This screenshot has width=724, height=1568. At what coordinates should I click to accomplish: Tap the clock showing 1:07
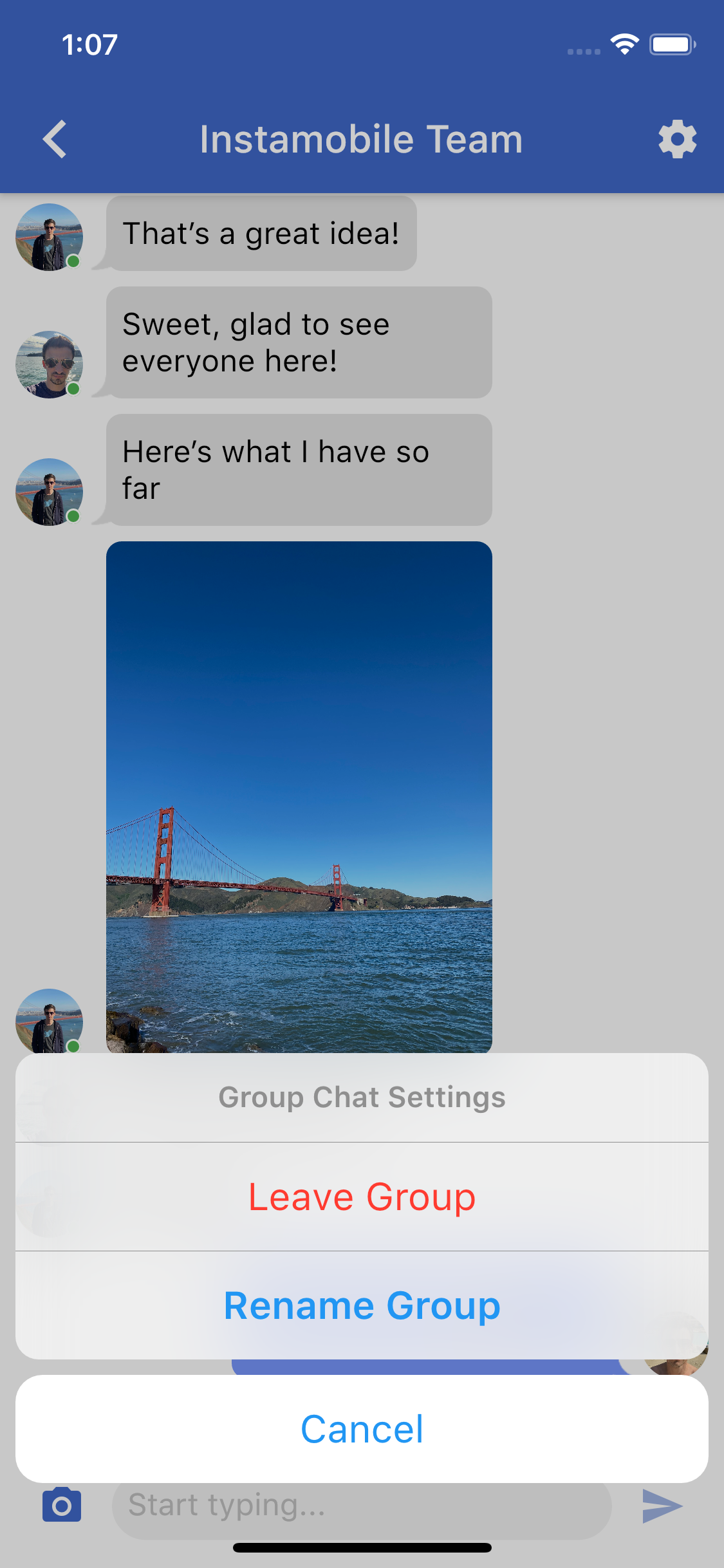[90, 44]
